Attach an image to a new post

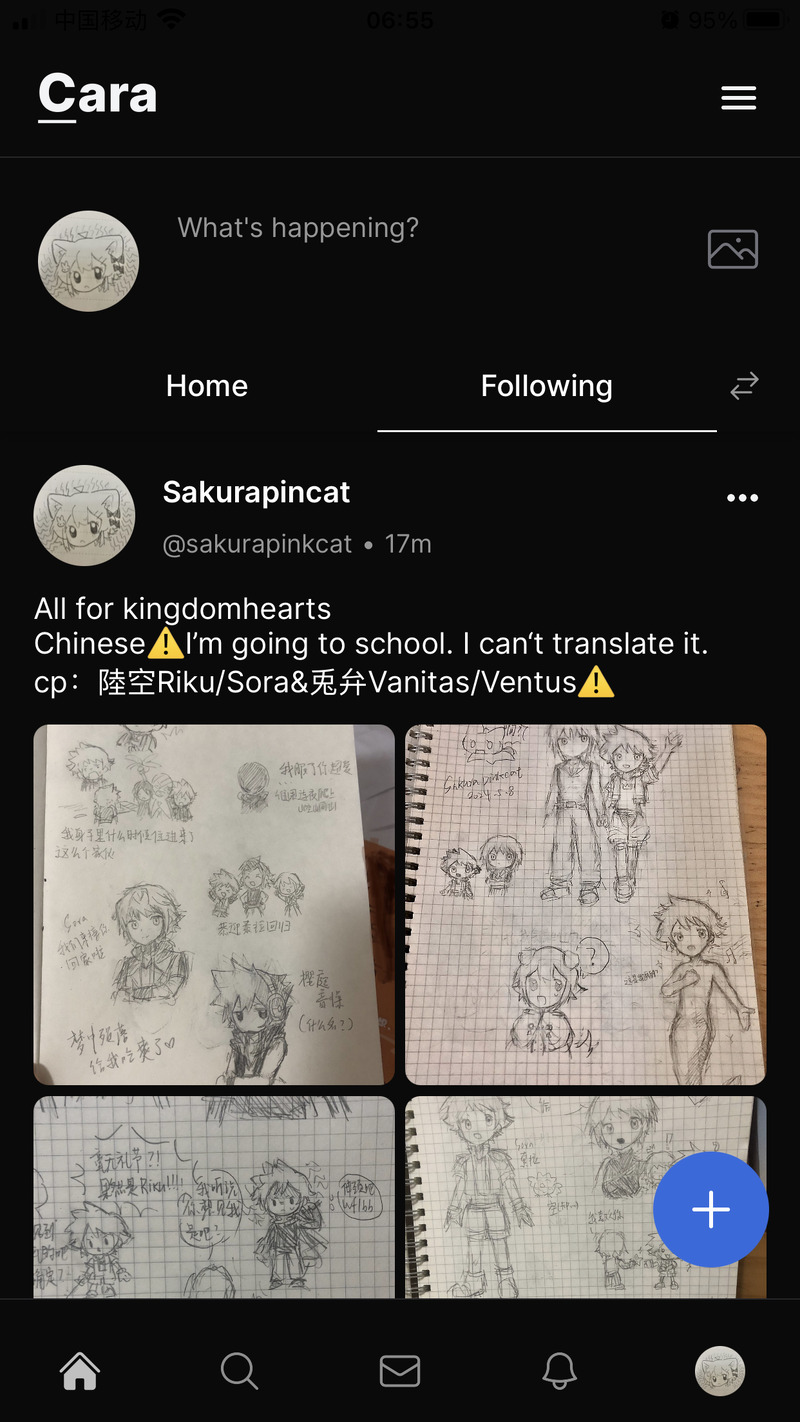tap(732, 249)
